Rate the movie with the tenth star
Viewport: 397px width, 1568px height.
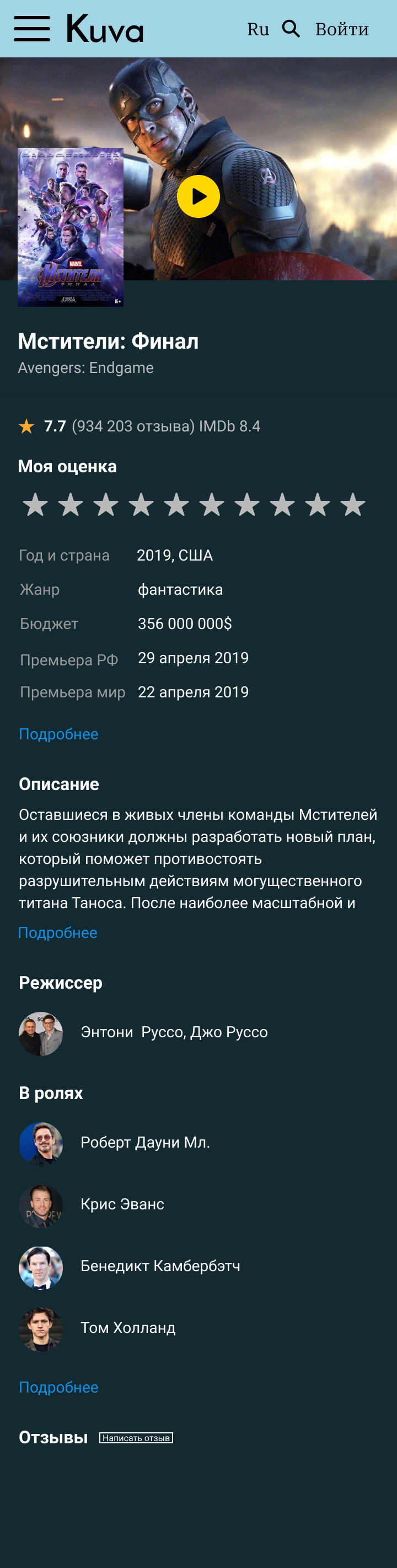coord(353,505)
